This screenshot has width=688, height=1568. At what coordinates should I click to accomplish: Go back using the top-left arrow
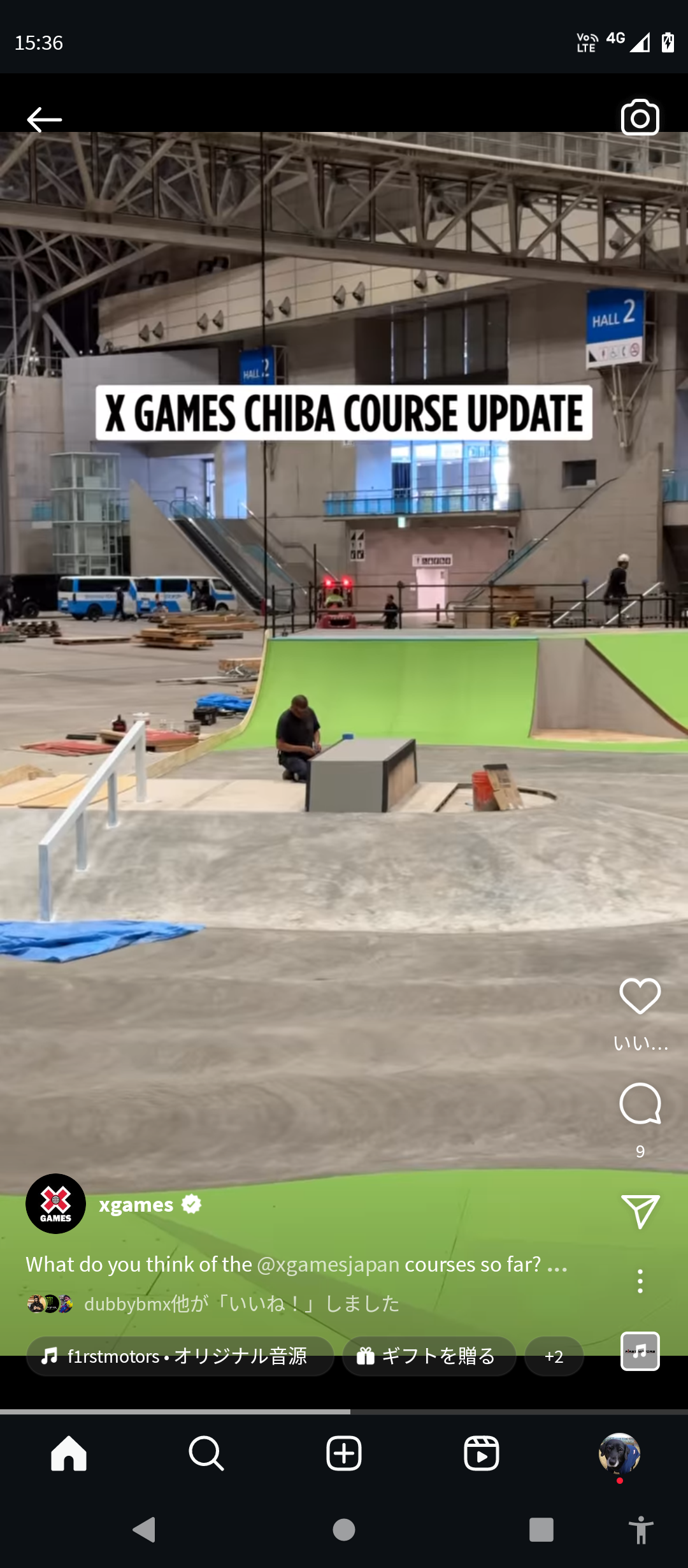(x=44, y=119)
